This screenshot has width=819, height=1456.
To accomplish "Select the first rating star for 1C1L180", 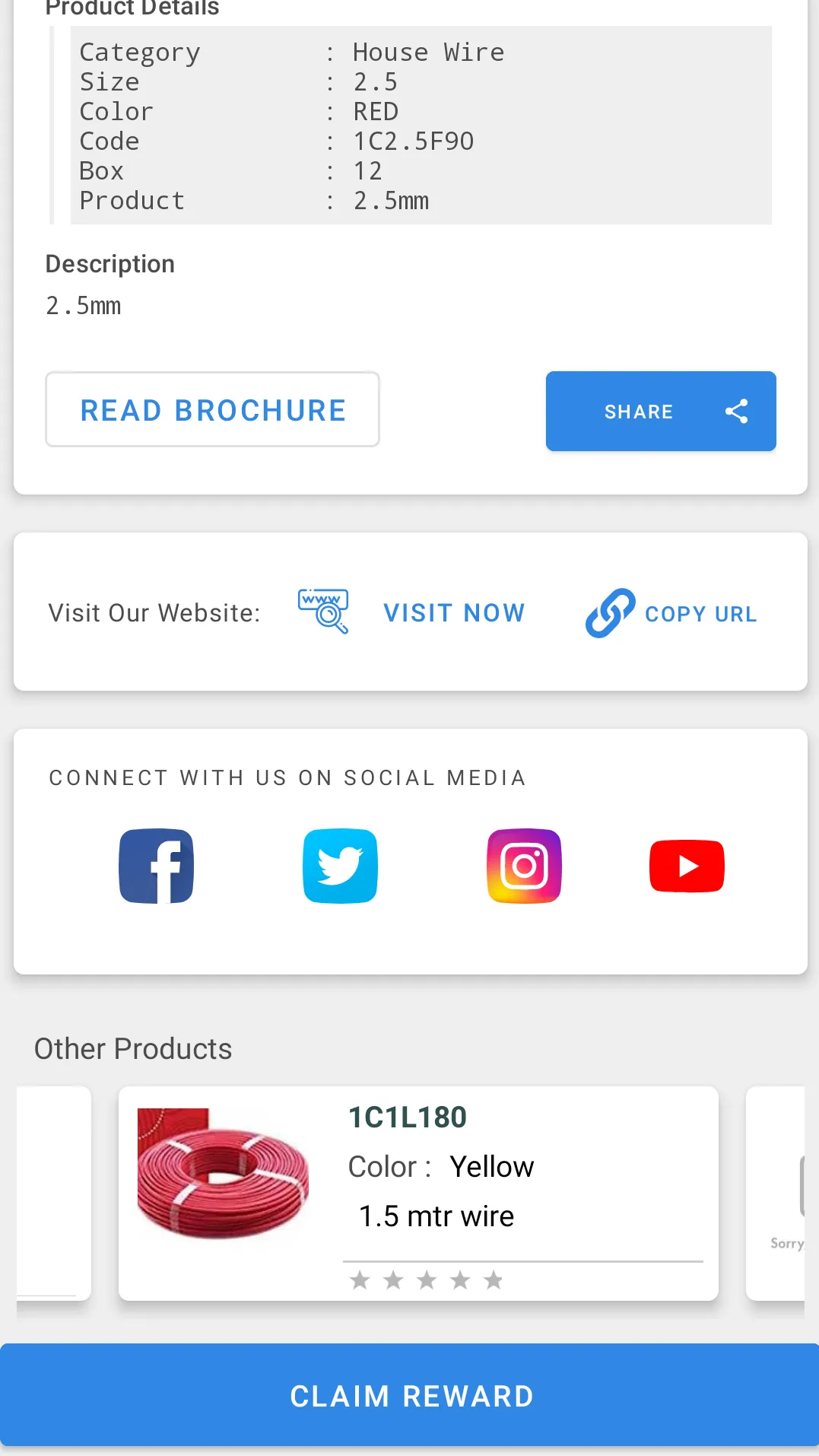I will [x=359, y=1280].
